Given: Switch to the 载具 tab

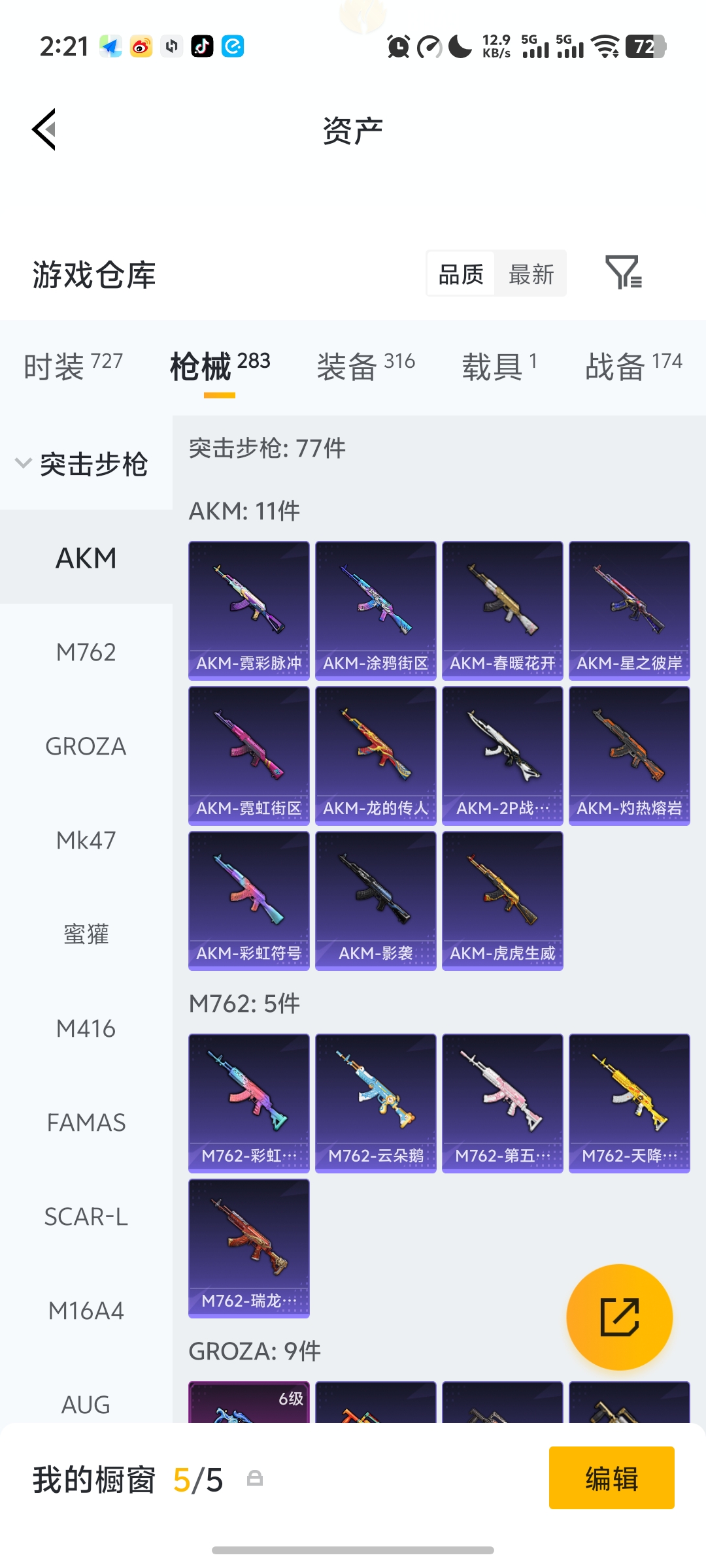Looking at the screenshot, I should click(499, 365).
